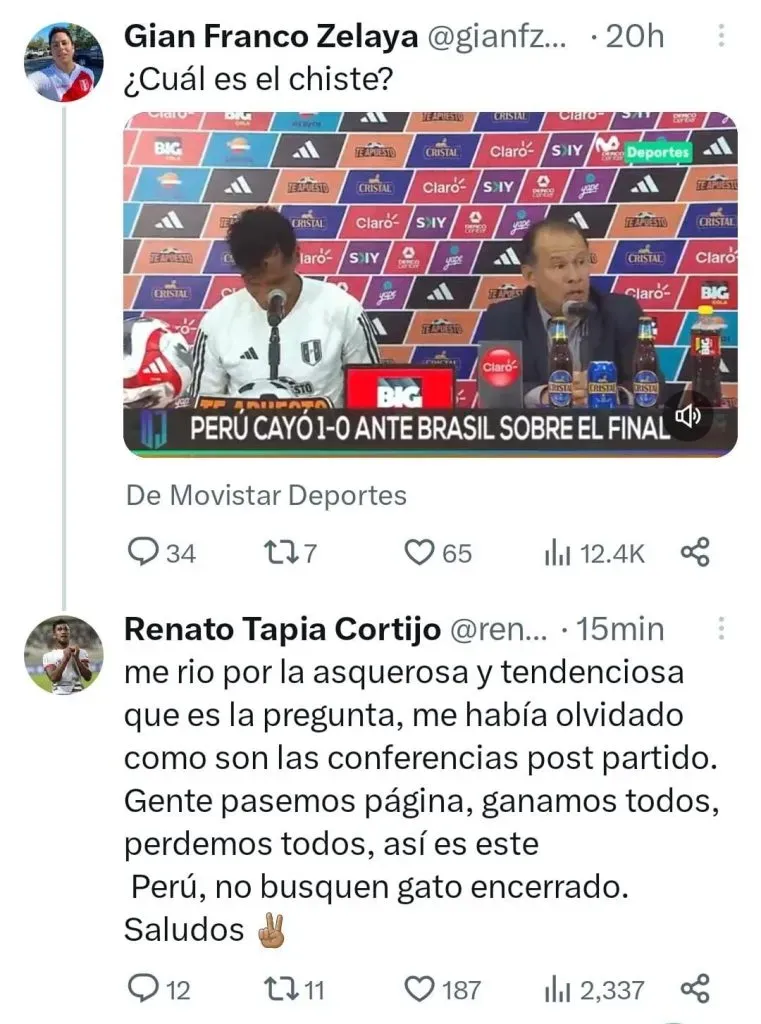View analytics of Gian Franco Zelaya's tweet

pos(556,552)
